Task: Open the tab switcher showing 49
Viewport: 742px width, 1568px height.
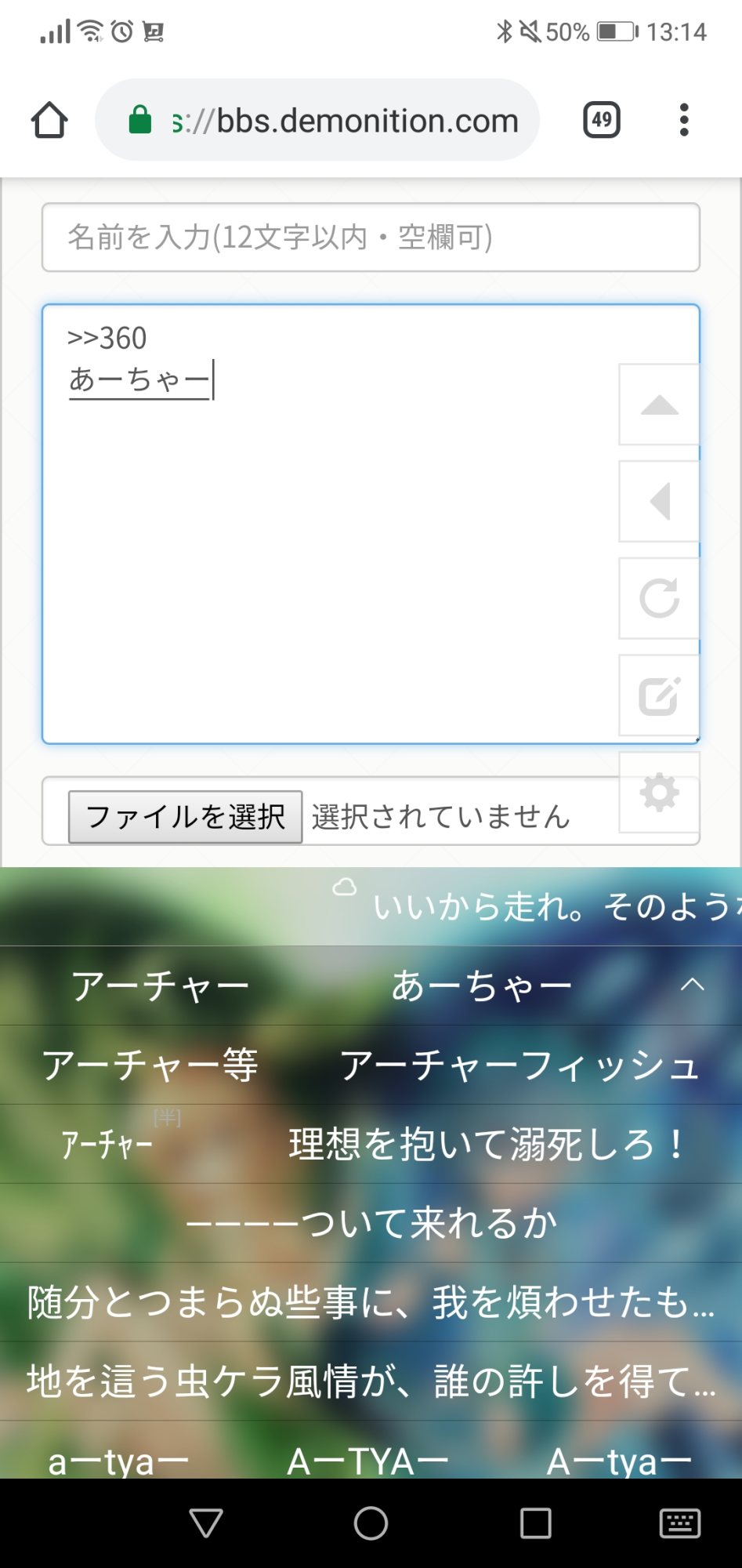Action: point(601,120)
